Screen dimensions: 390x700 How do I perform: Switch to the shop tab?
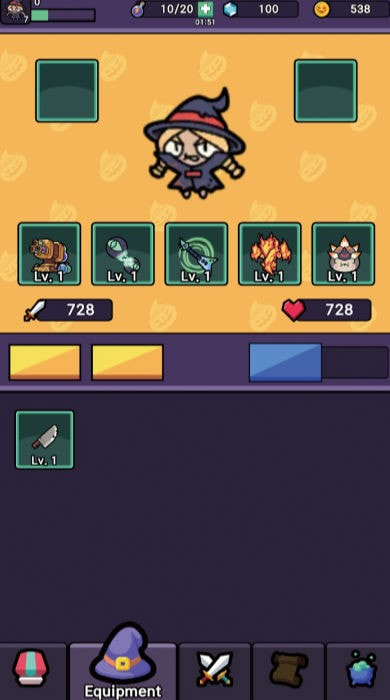tap(33, 671)
